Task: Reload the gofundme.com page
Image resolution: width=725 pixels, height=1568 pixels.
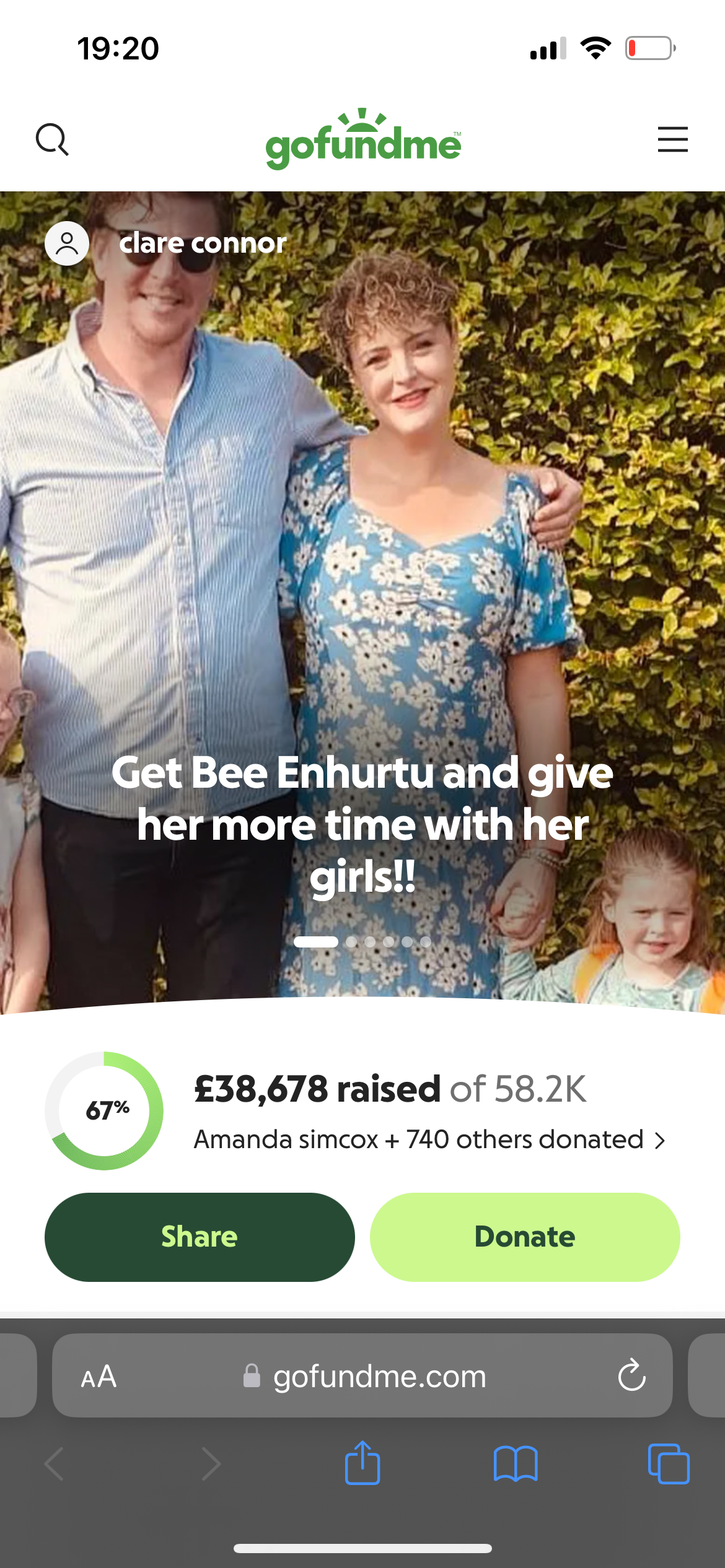Action: point(631,1376)
